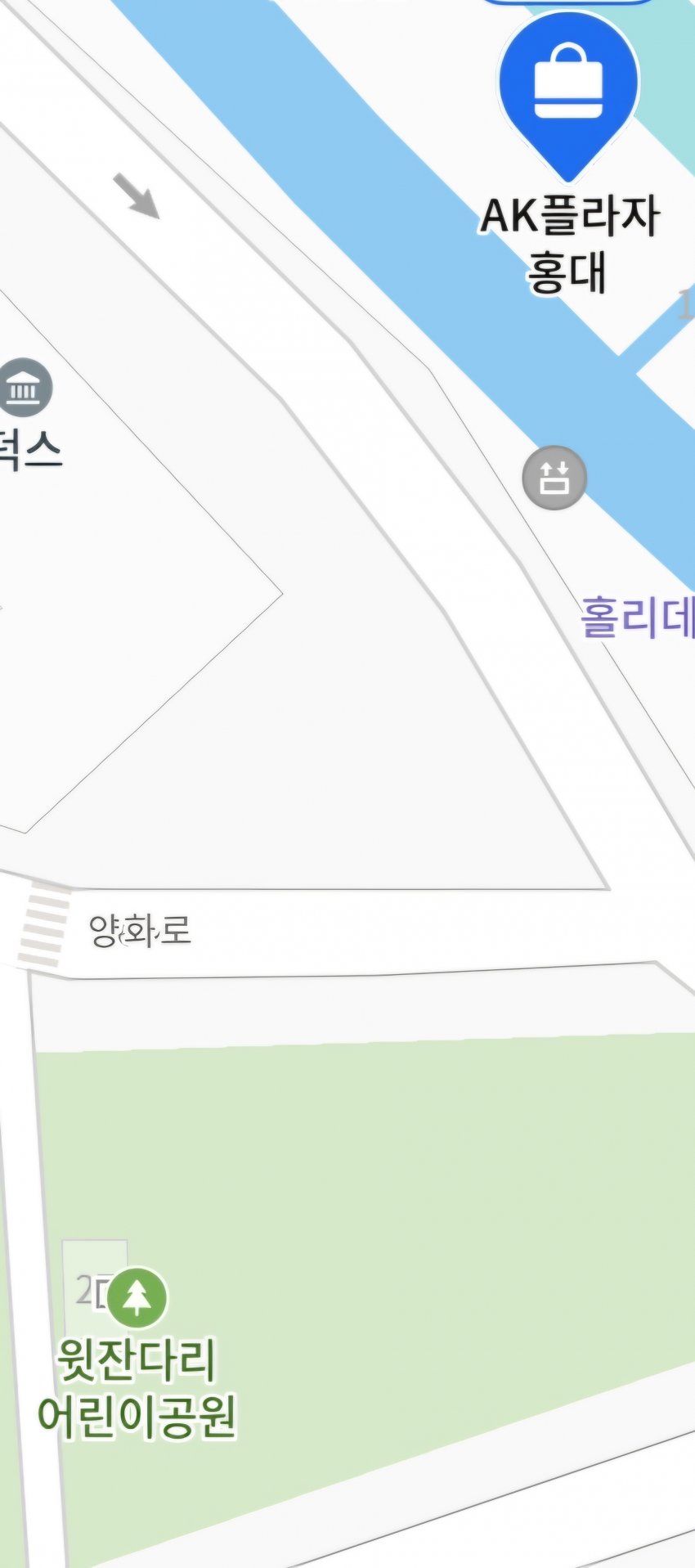Image resolution: width=695 pixels, height=1568 pixels.
Task: Tap the gray elevator marker near the river
Action: coord(554,477)
